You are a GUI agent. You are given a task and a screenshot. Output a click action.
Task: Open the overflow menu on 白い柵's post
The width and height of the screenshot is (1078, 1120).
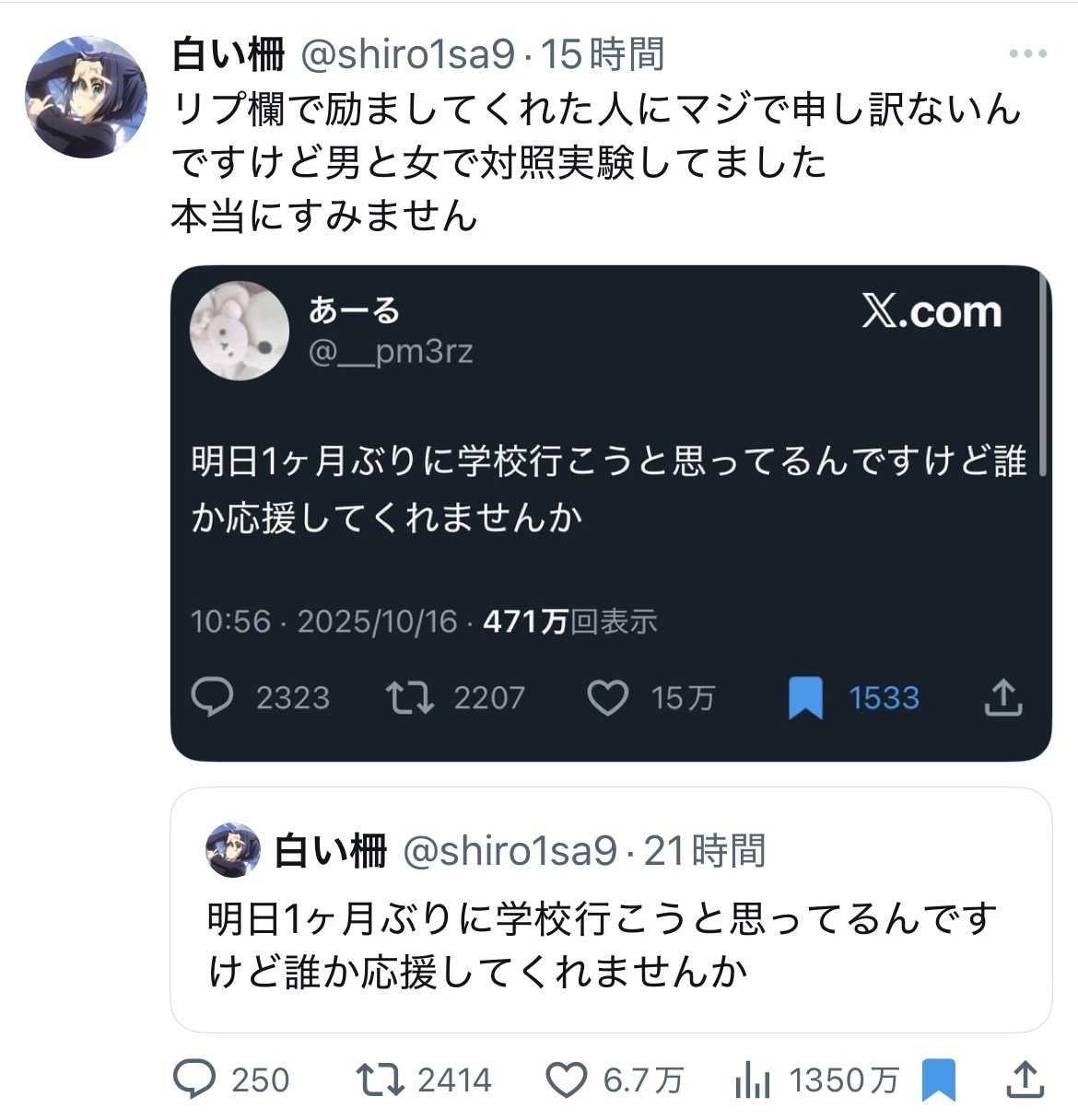pos(1027,54)
